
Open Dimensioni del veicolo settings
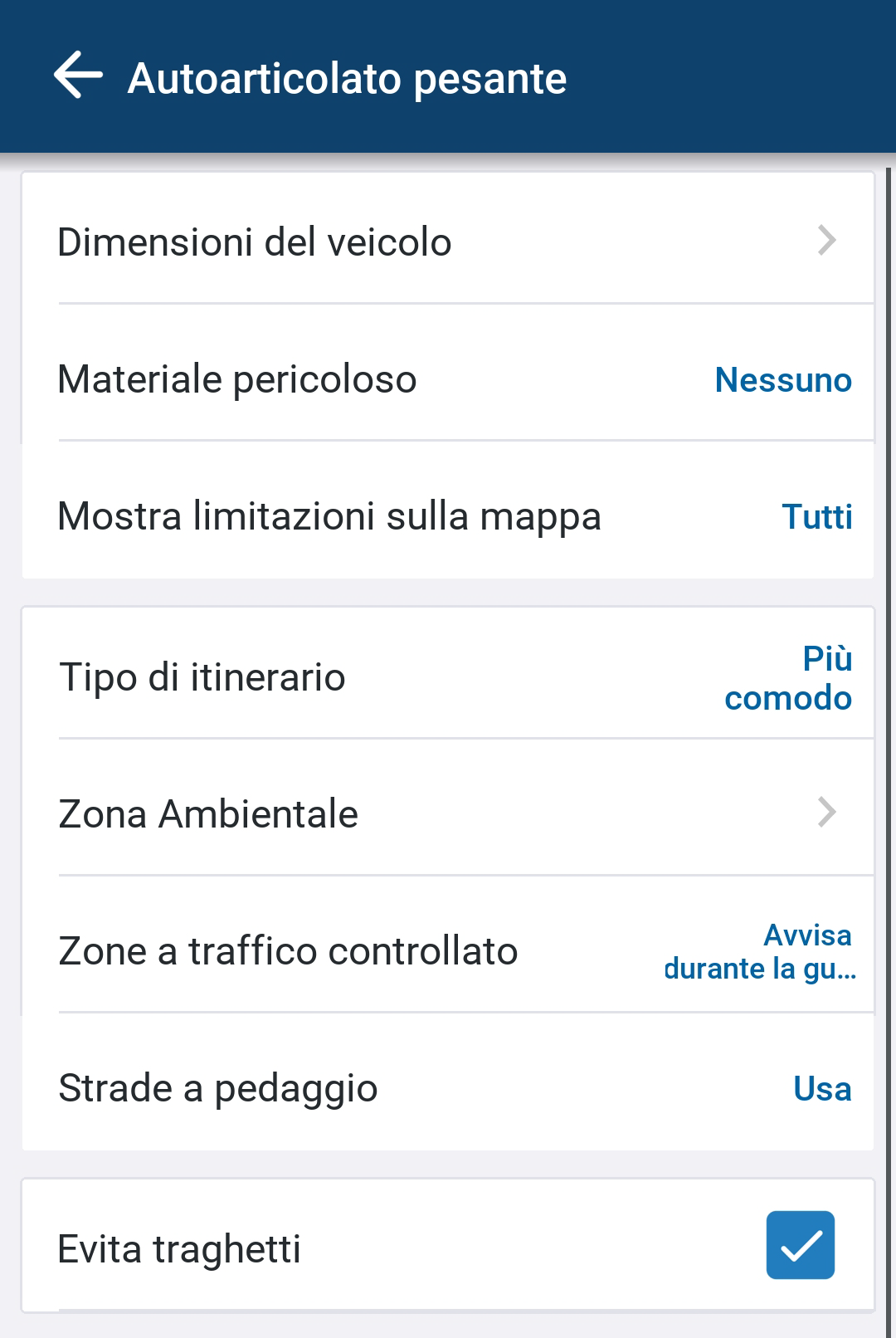tap(448, 242)
